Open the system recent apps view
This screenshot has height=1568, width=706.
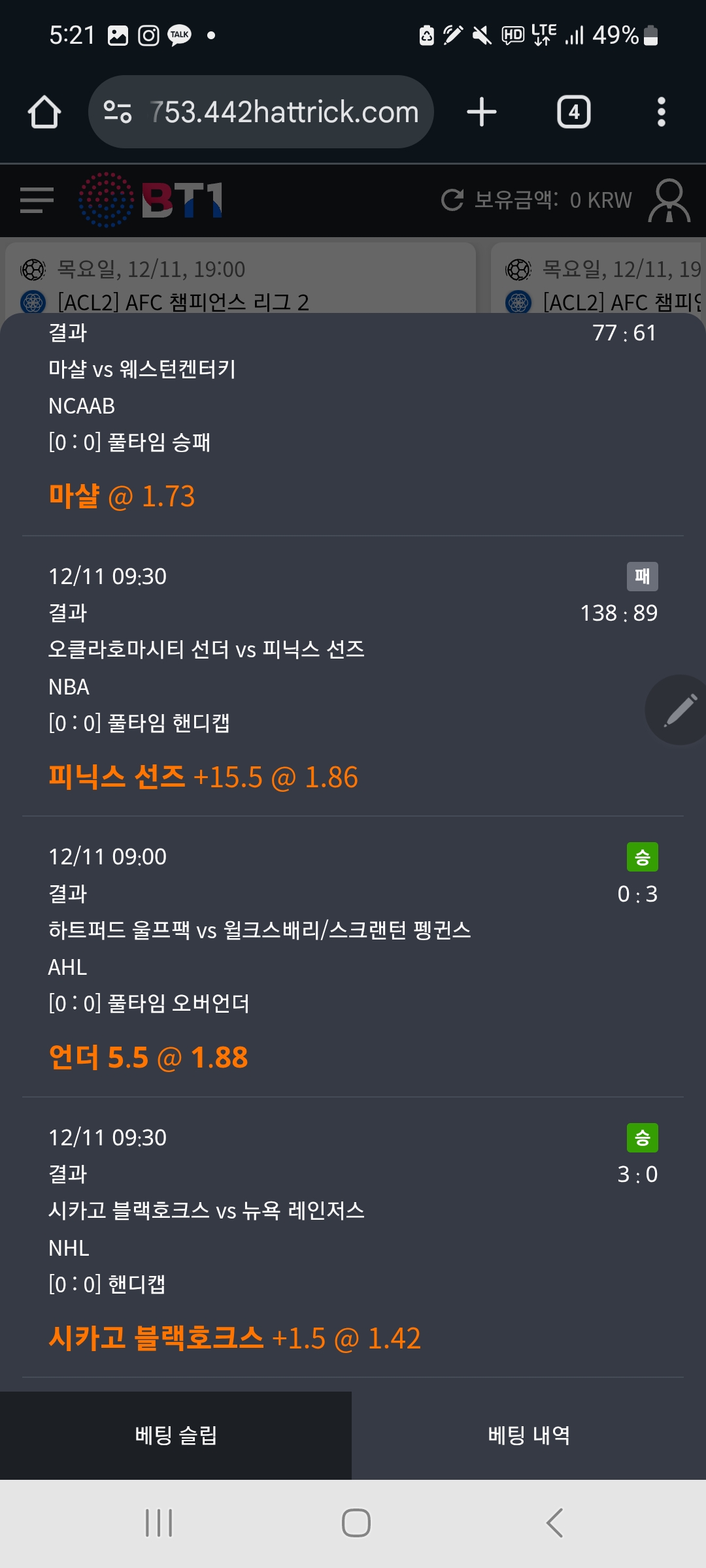pyautogui.click(x=159, y=1523)
